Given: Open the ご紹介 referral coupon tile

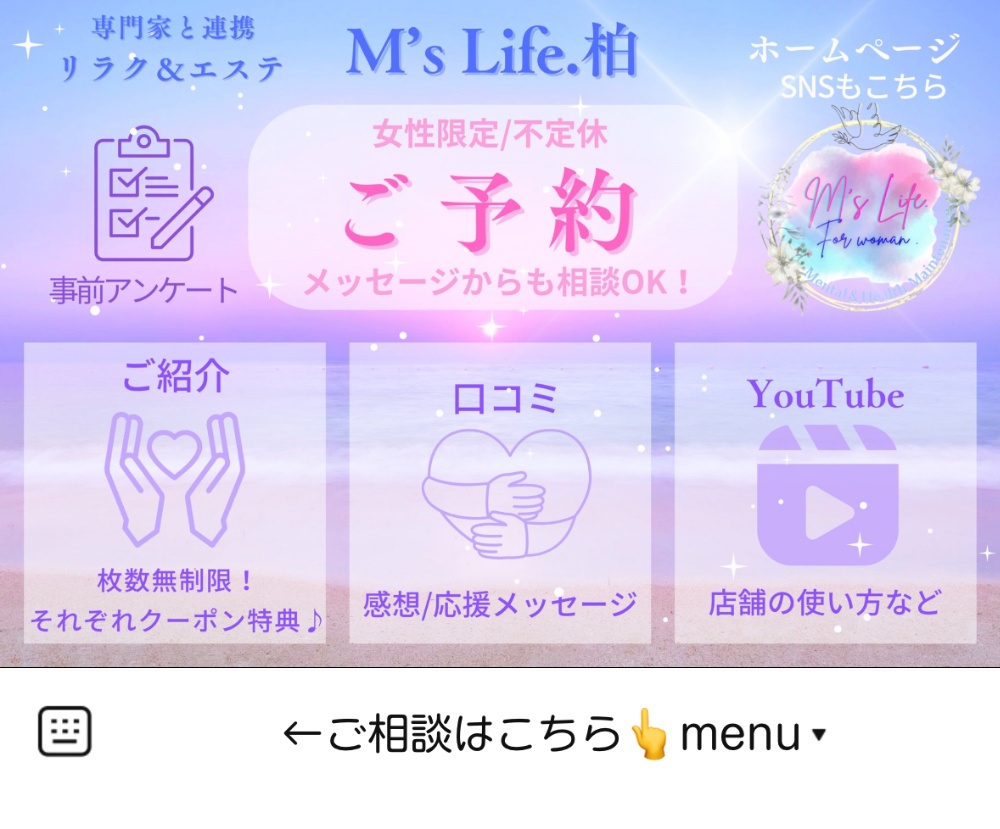Looking at the screenshot, I should coord(175,493).
